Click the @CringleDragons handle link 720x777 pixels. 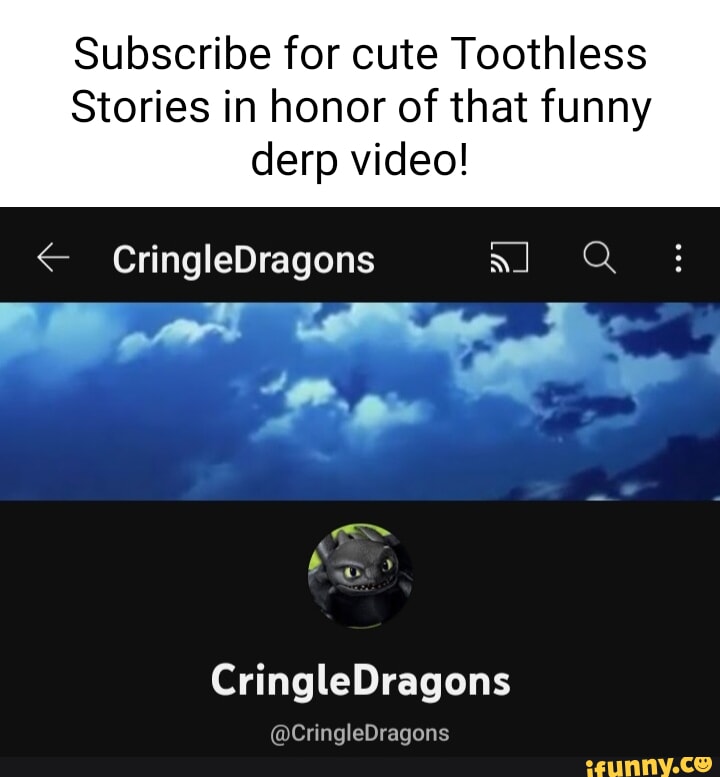360,732
